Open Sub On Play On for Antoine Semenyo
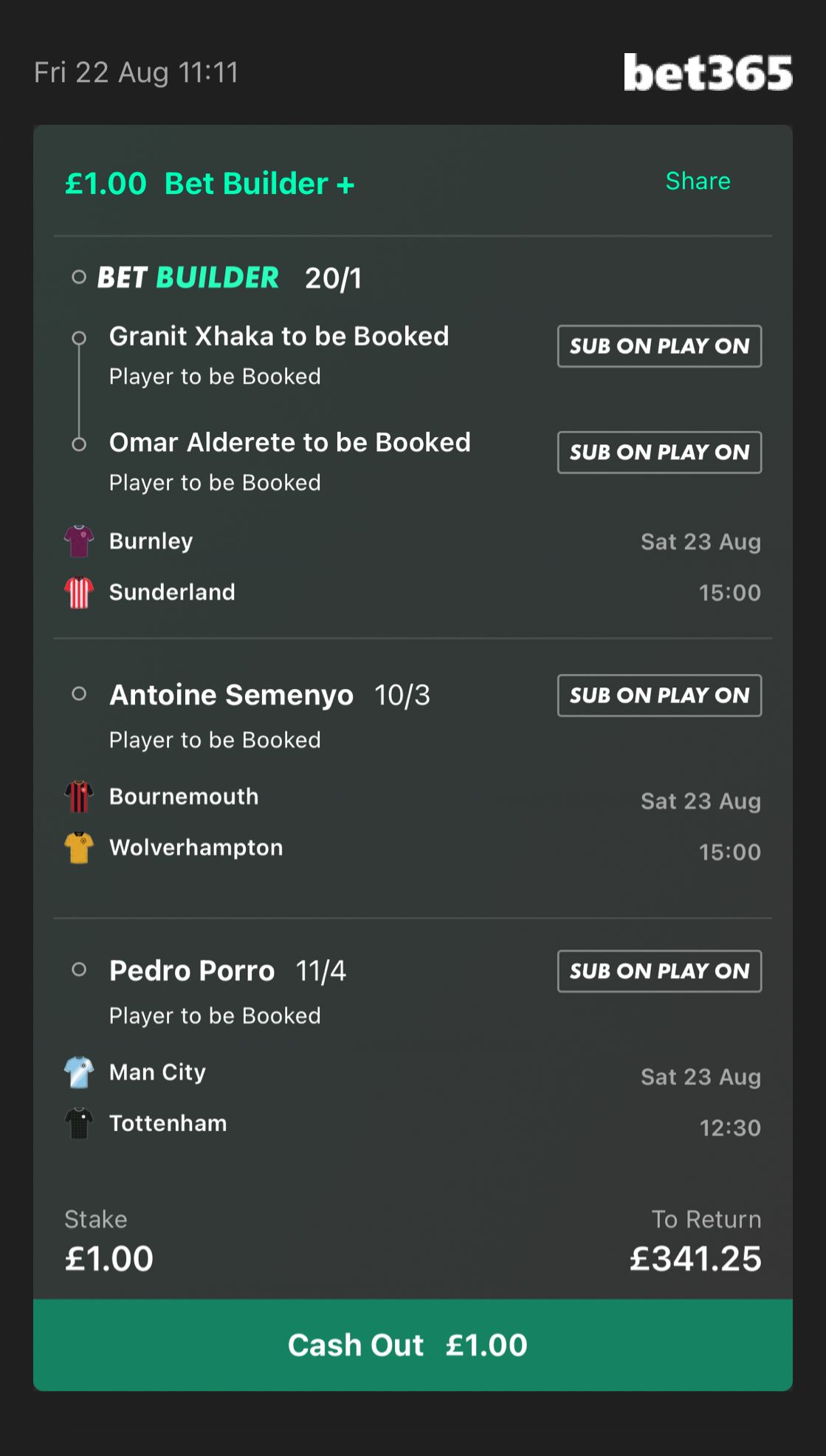Image resolution: width=826 pixels, height=1456 pixels. pos(659,695)
